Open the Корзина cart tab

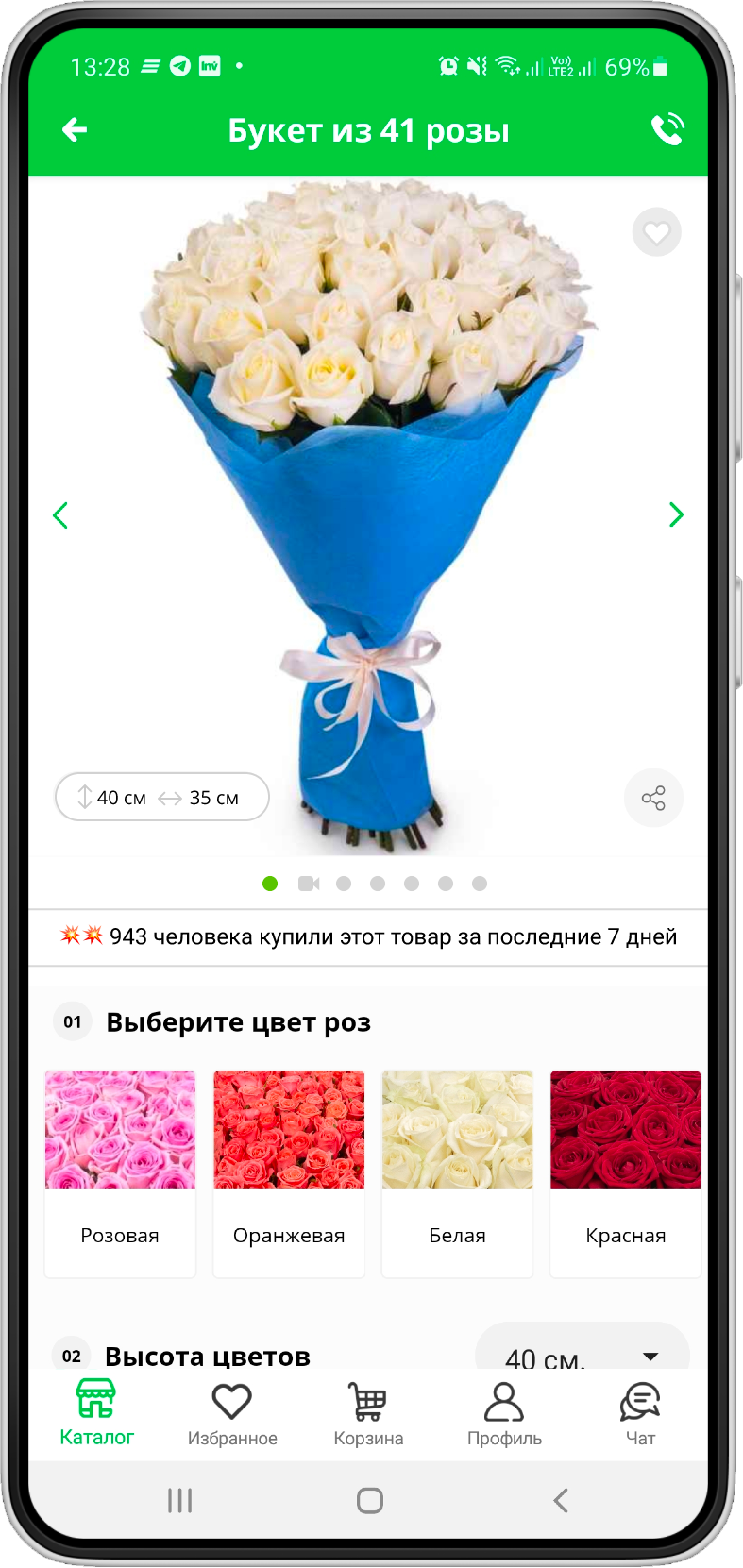tap(368, 1413)
